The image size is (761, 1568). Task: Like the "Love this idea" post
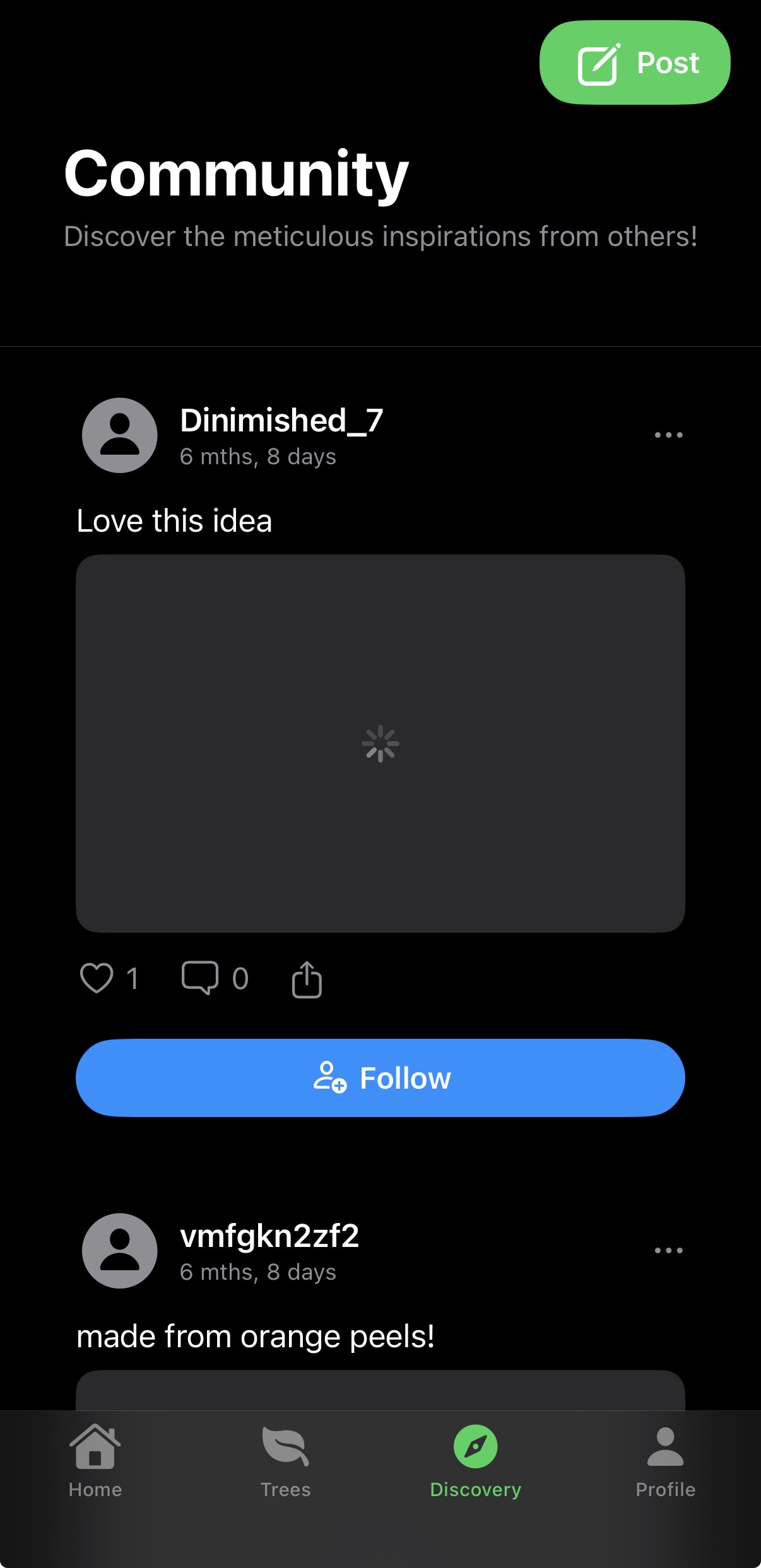click(x=97, y=978)
